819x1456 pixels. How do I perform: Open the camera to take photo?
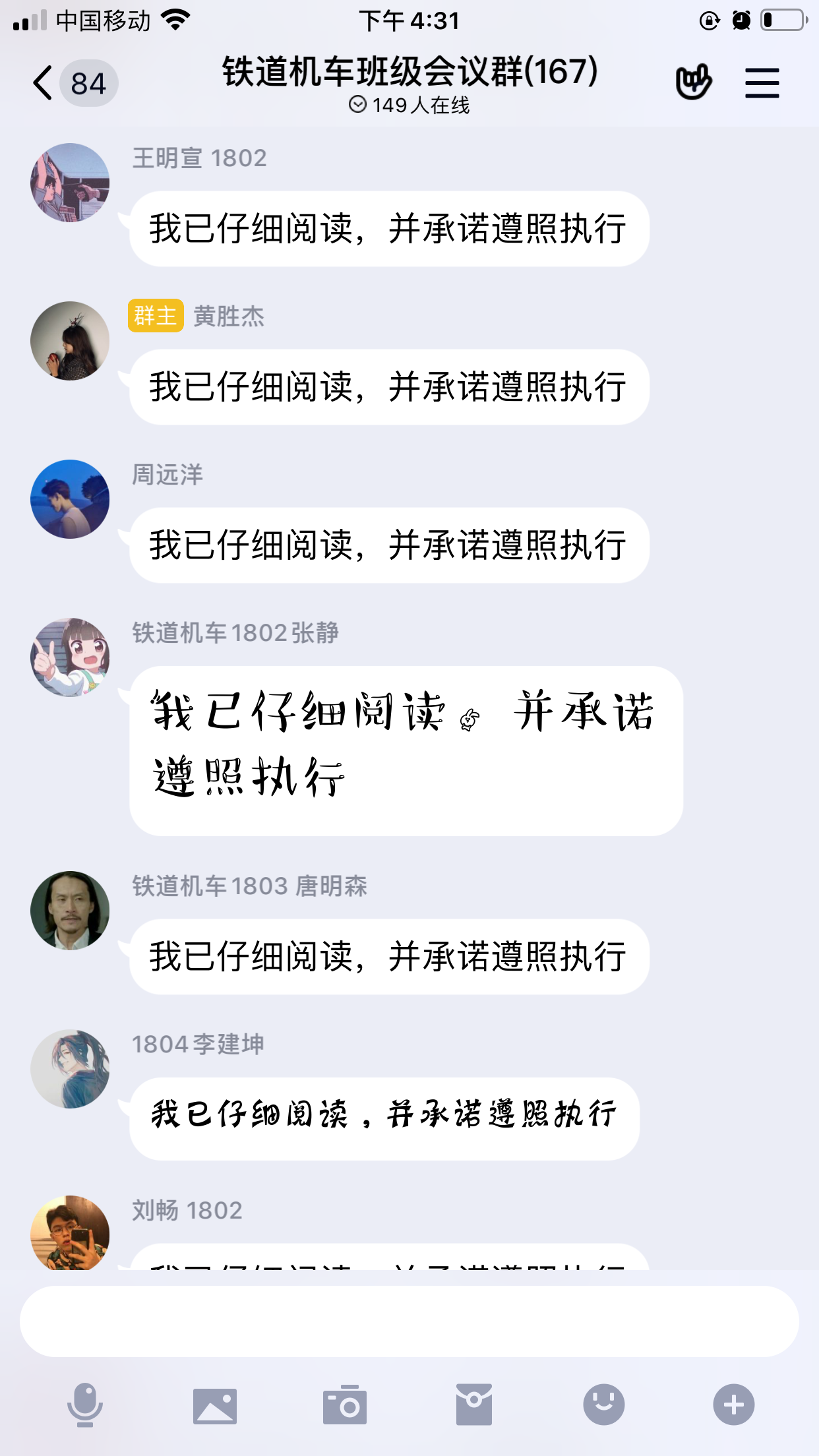[x=344, y=1405]
